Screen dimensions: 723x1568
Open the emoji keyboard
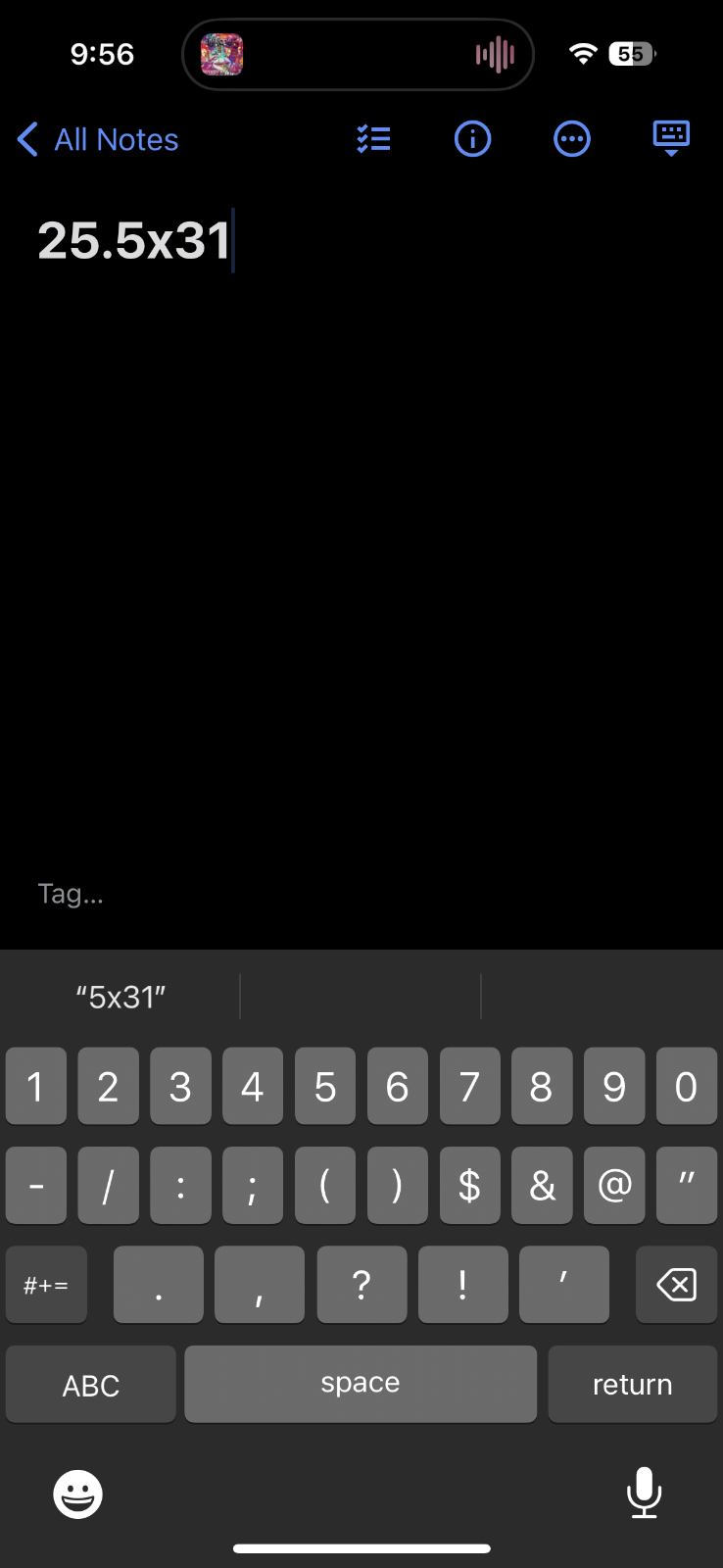77,1494
